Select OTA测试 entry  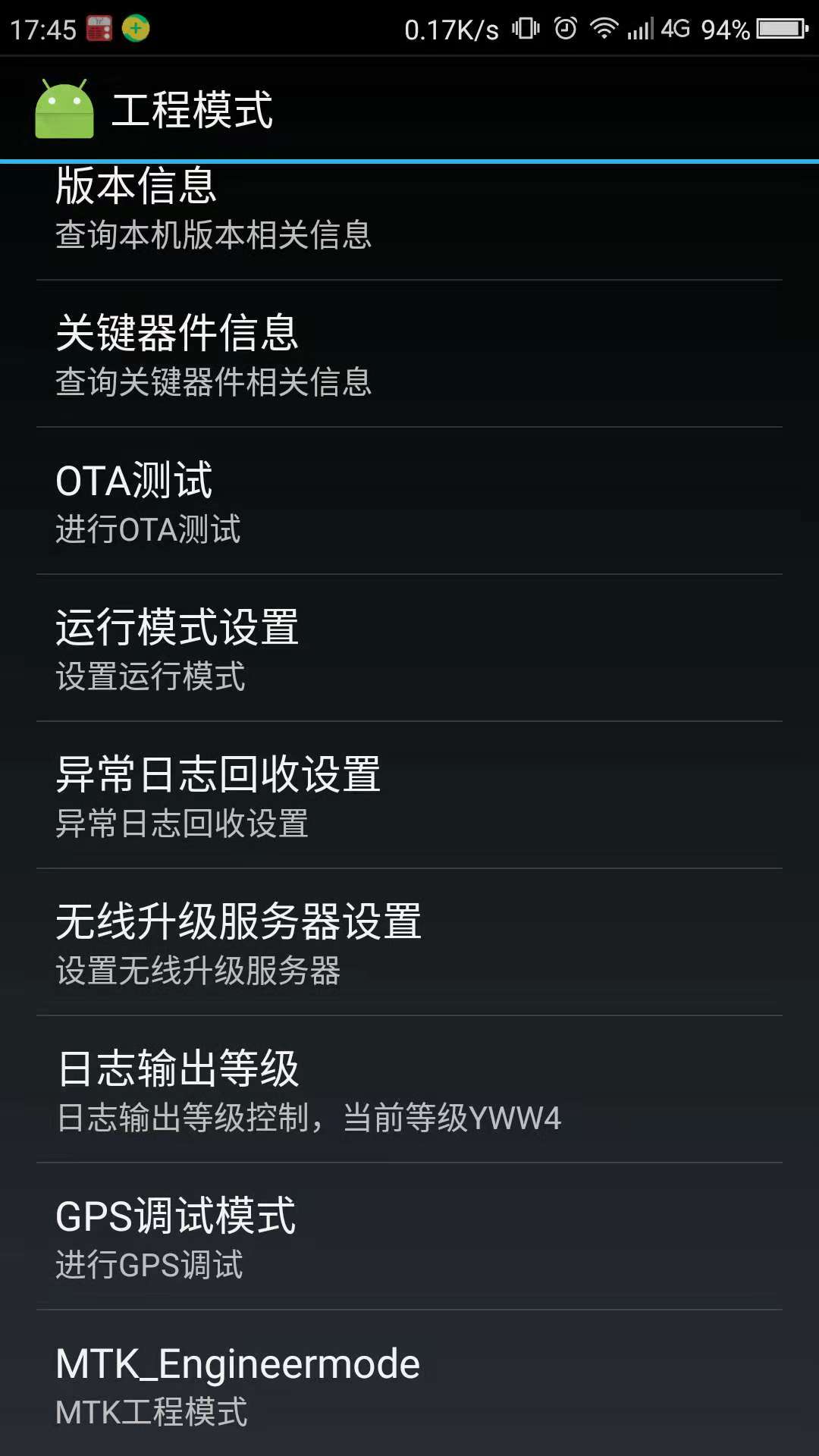[x=409, y=502]
